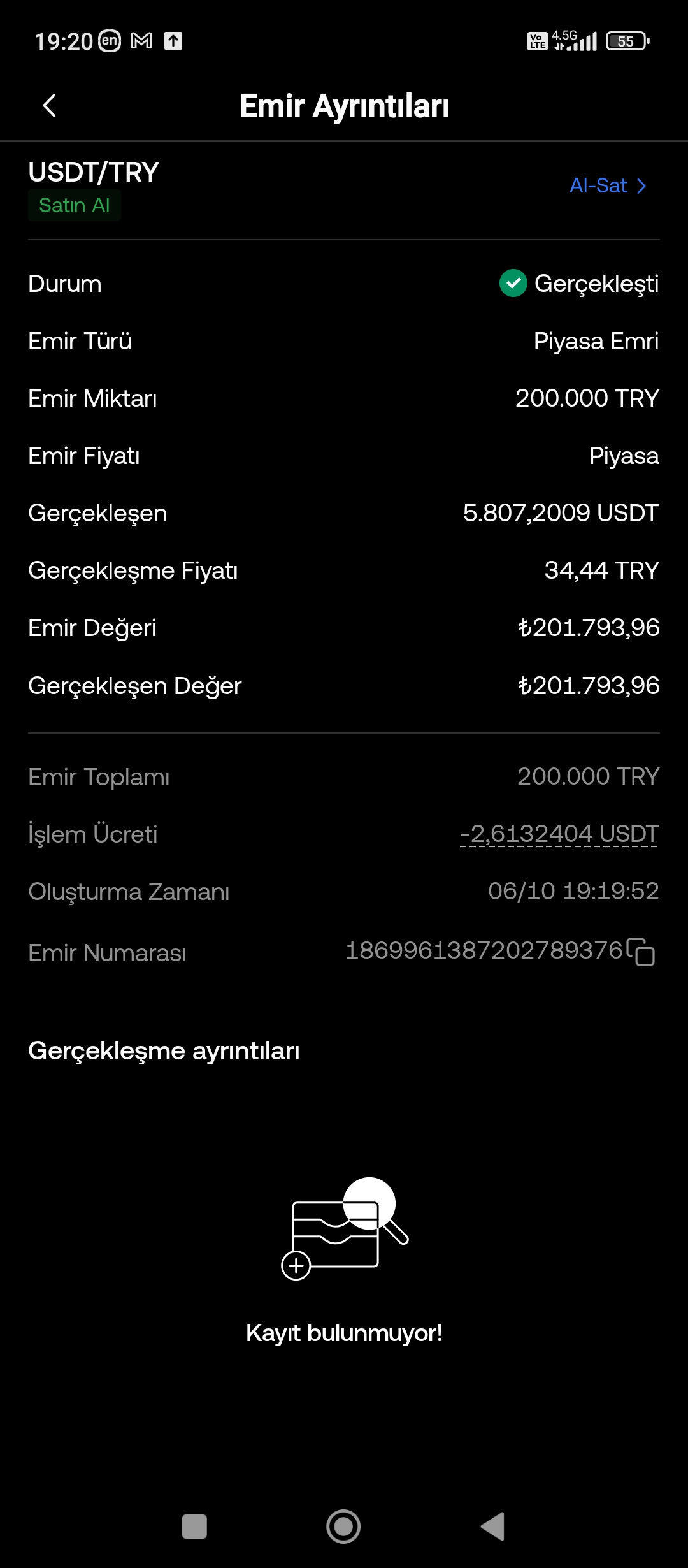Go back from Emir Ayrıntıları
Image resolution: width=688 pixels, height=1568 pixels.
(x=49, y=106)
